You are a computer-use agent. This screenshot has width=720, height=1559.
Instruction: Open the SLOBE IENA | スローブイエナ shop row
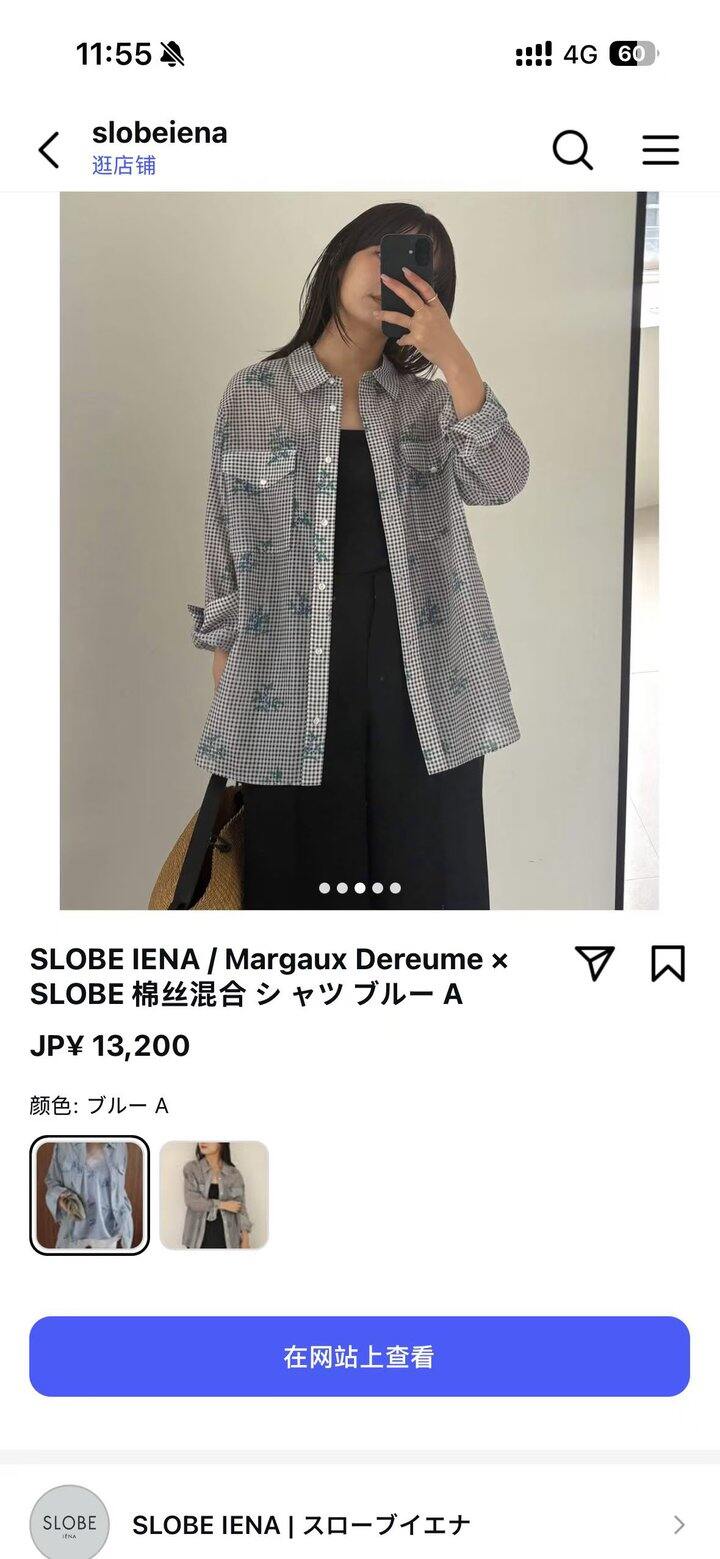point(359,1524)
